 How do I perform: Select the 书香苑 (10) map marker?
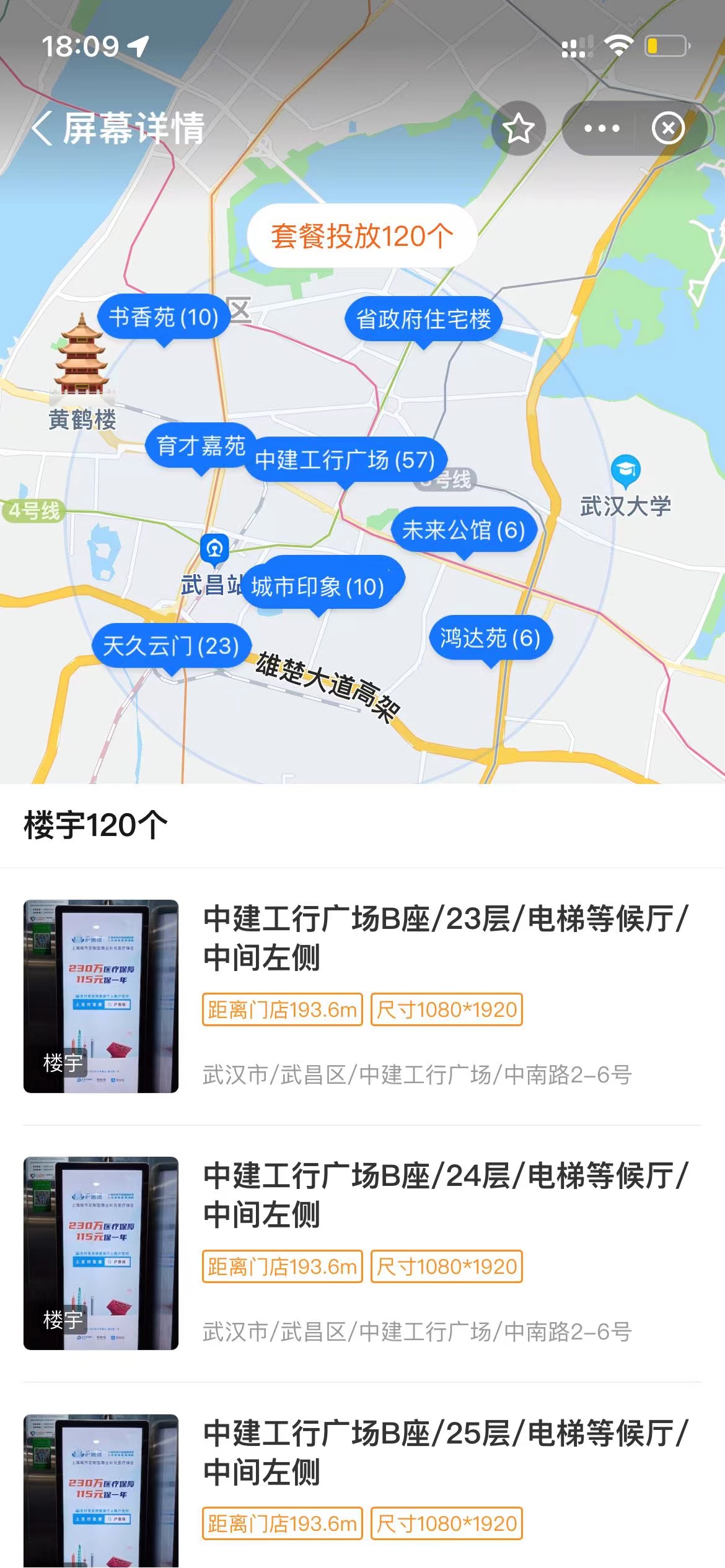pyautogui.click(x=164, y=317)
